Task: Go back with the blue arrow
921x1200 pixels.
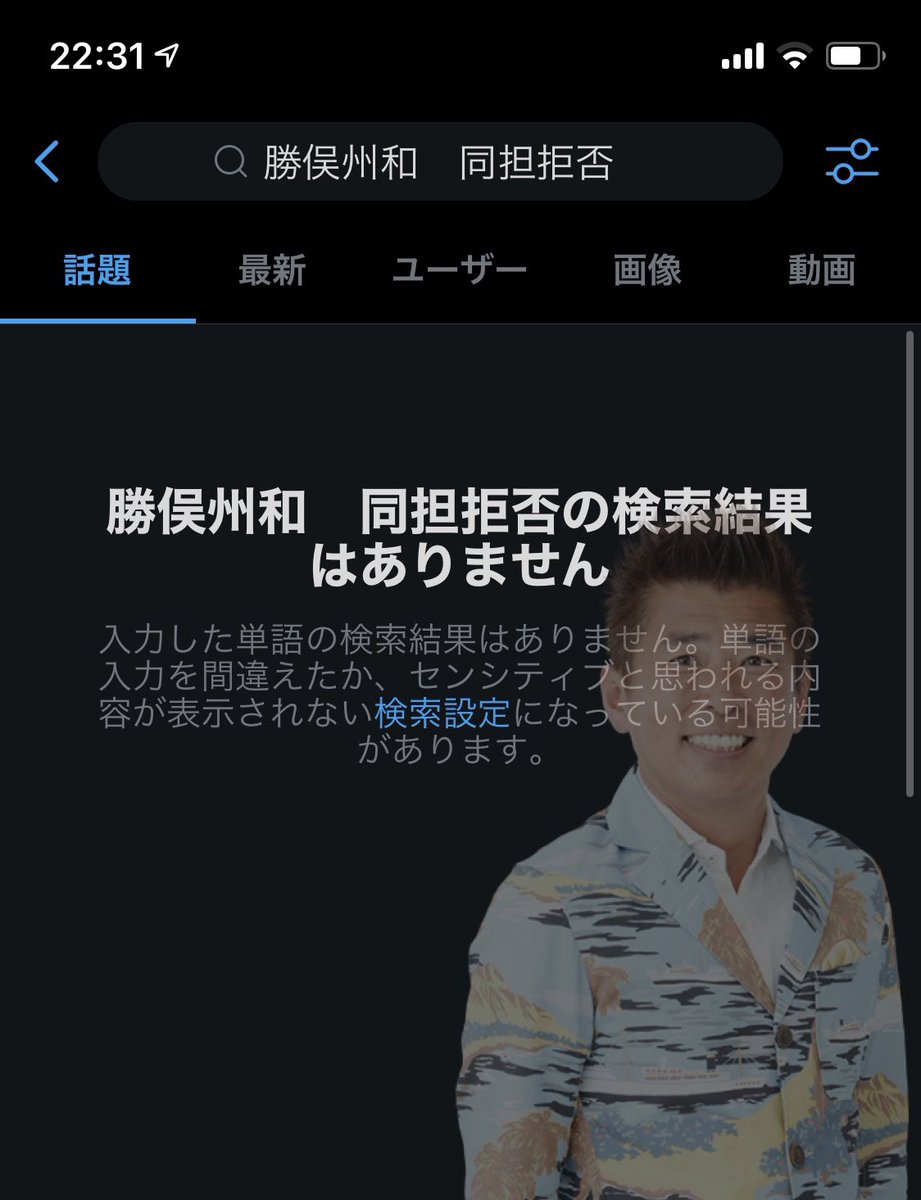Action: pos(47,162)
